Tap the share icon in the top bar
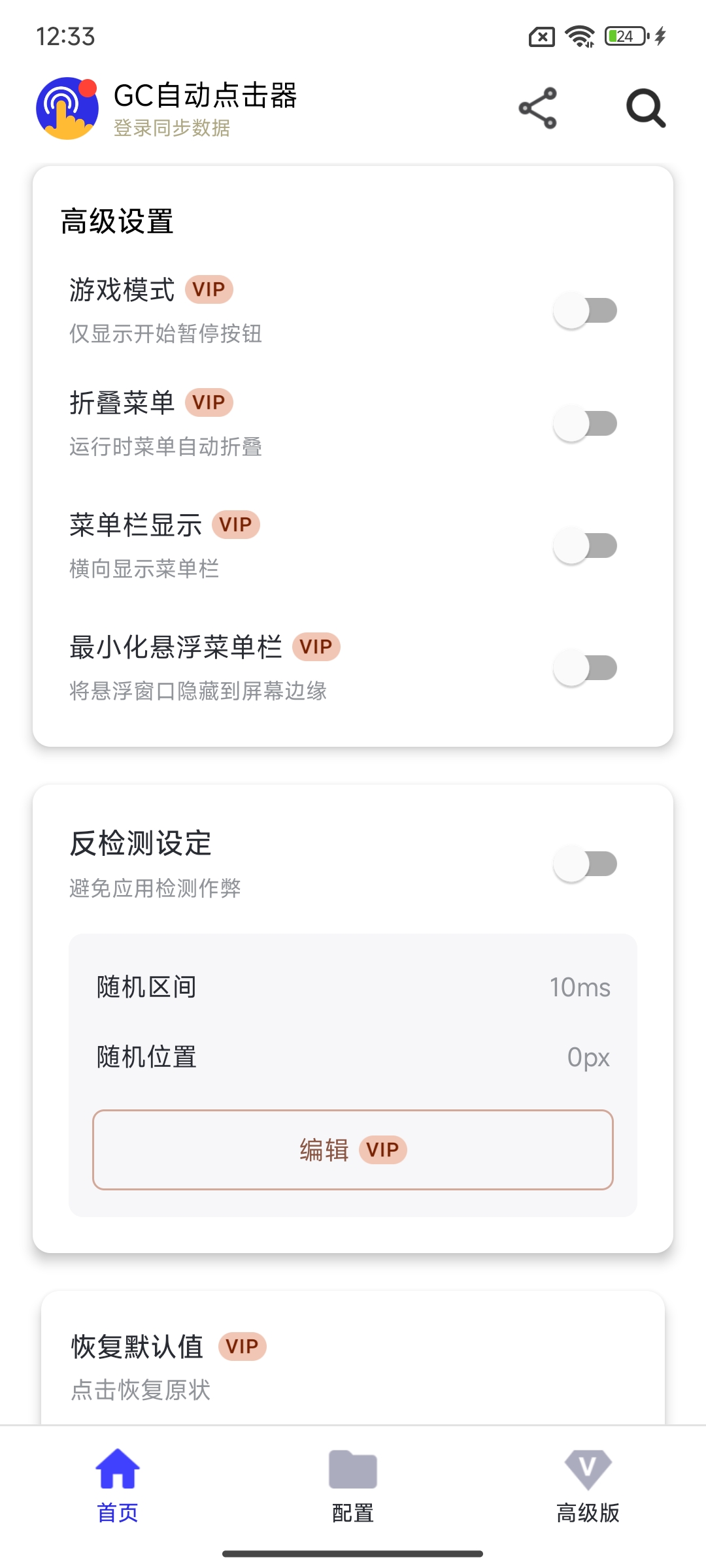Viewport: 706px width, 1568px height. click(537, 108)
